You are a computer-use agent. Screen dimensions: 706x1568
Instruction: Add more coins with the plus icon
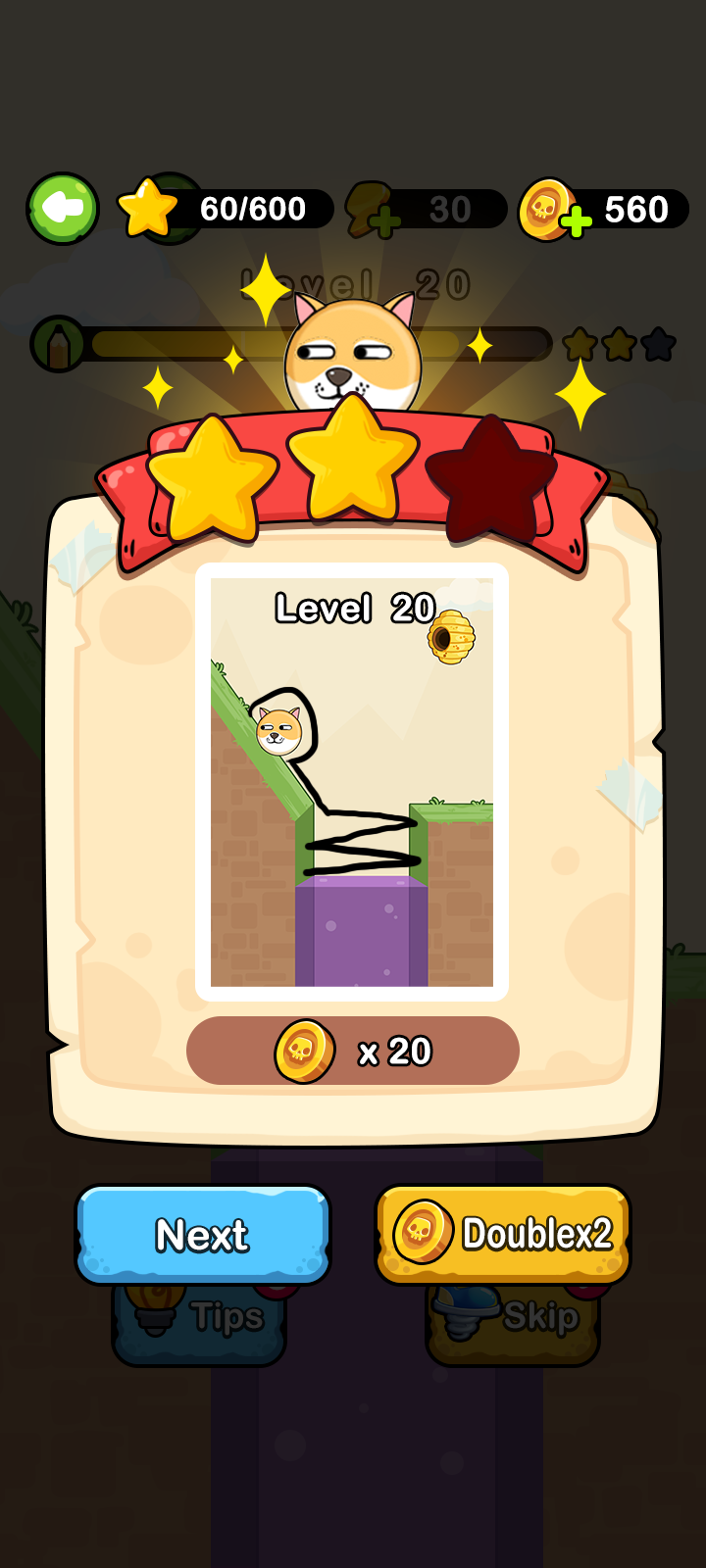576,221
